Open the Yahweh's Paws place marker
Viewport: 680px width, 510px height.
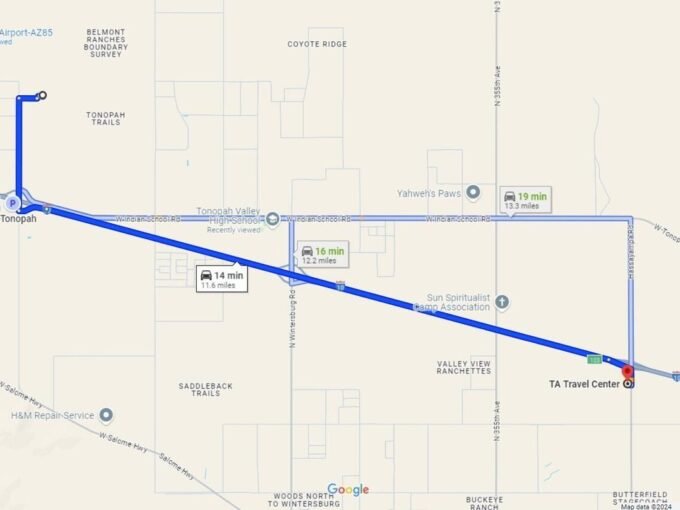(x=473, y=192)
